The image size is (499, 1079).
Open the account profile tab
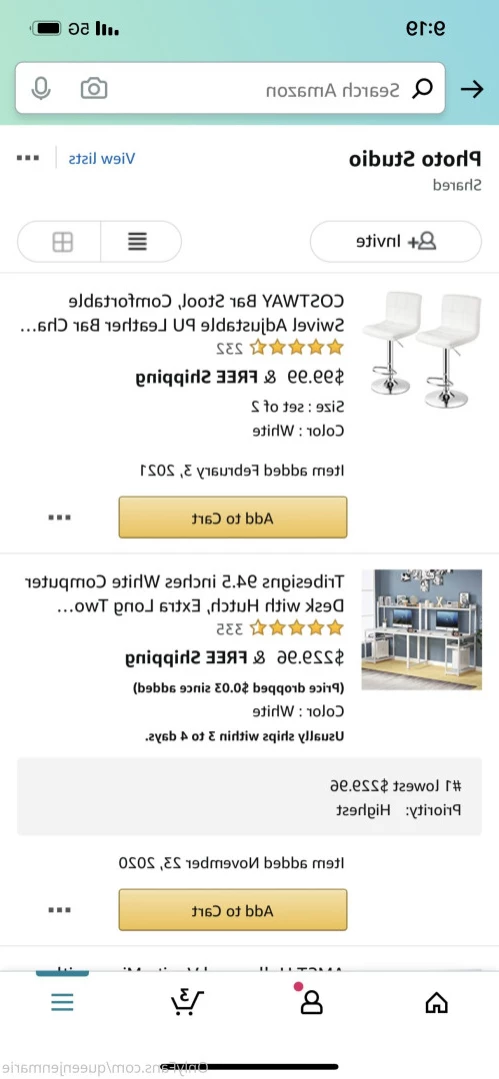pos(311,1001)
